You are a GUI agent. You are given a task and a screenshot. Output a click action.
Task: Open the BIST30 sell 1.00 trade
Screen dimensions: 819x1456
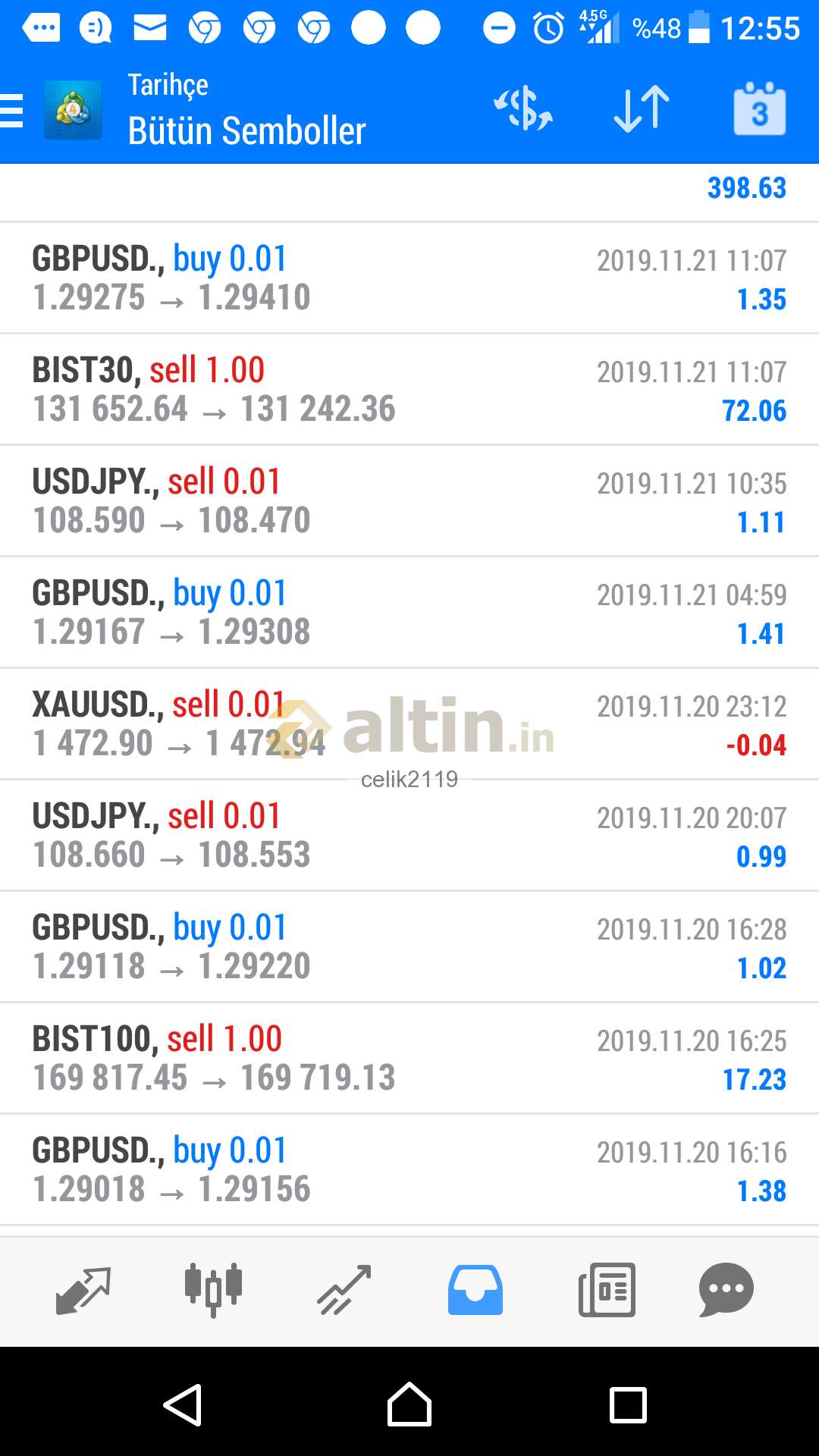[x=409, y=389]
